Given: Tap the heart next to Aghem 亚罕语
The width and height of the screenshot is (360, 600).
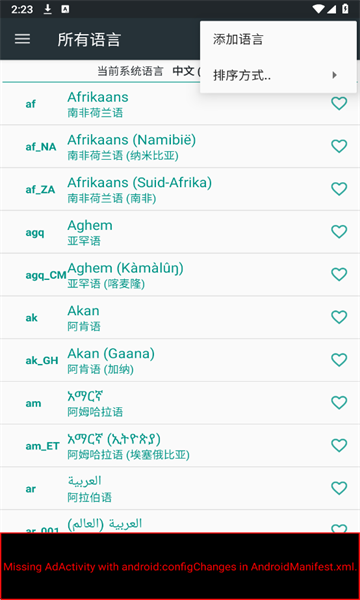Looking at the screenshot, I should click(339, 232).
